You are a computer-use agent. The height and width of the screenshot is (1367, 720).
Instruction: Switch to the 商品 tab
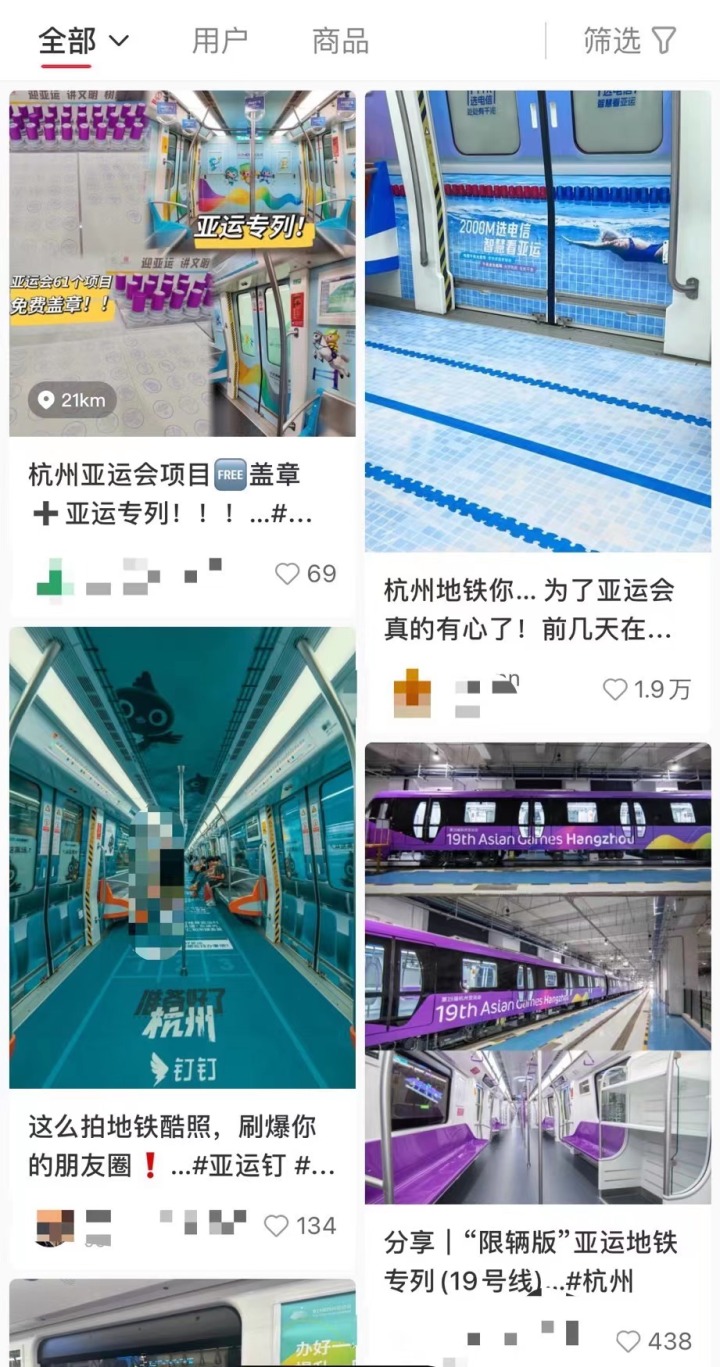pos(340,41)
